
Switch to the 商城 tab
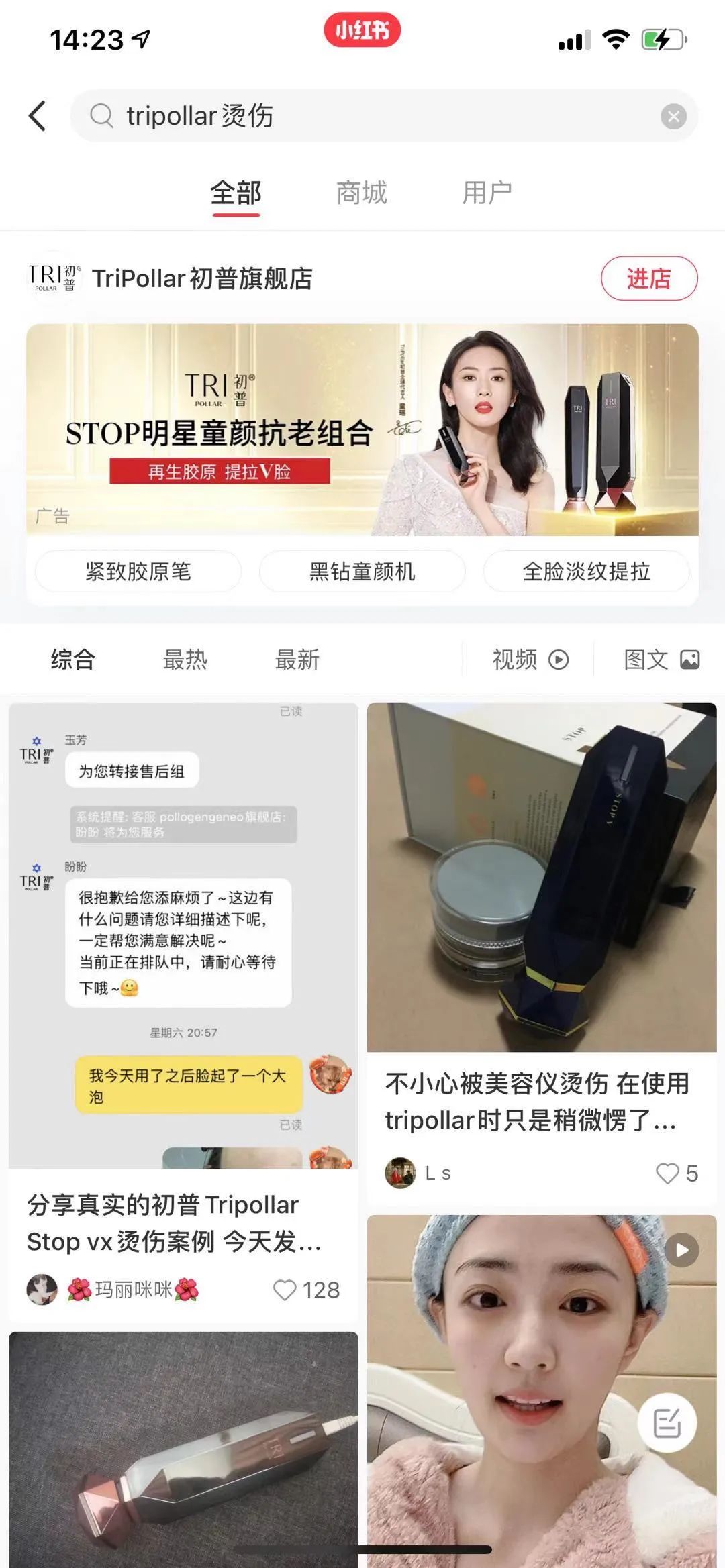[x=362, y=193]
